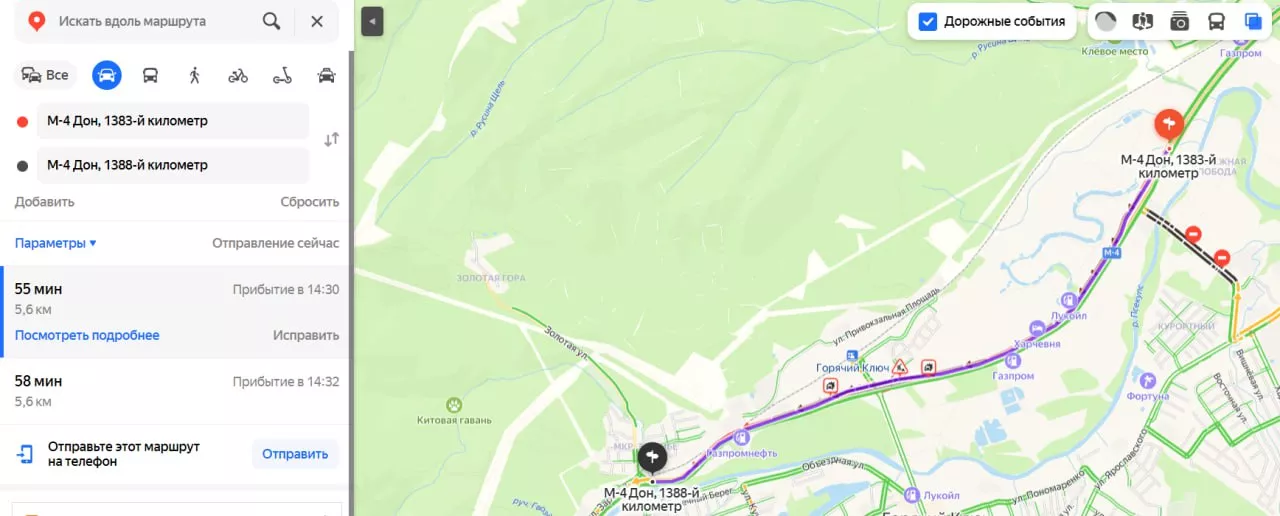Select the 'Все' transport mode
The width and height of the screenshot is (1280, 516).
coord(45,75)
